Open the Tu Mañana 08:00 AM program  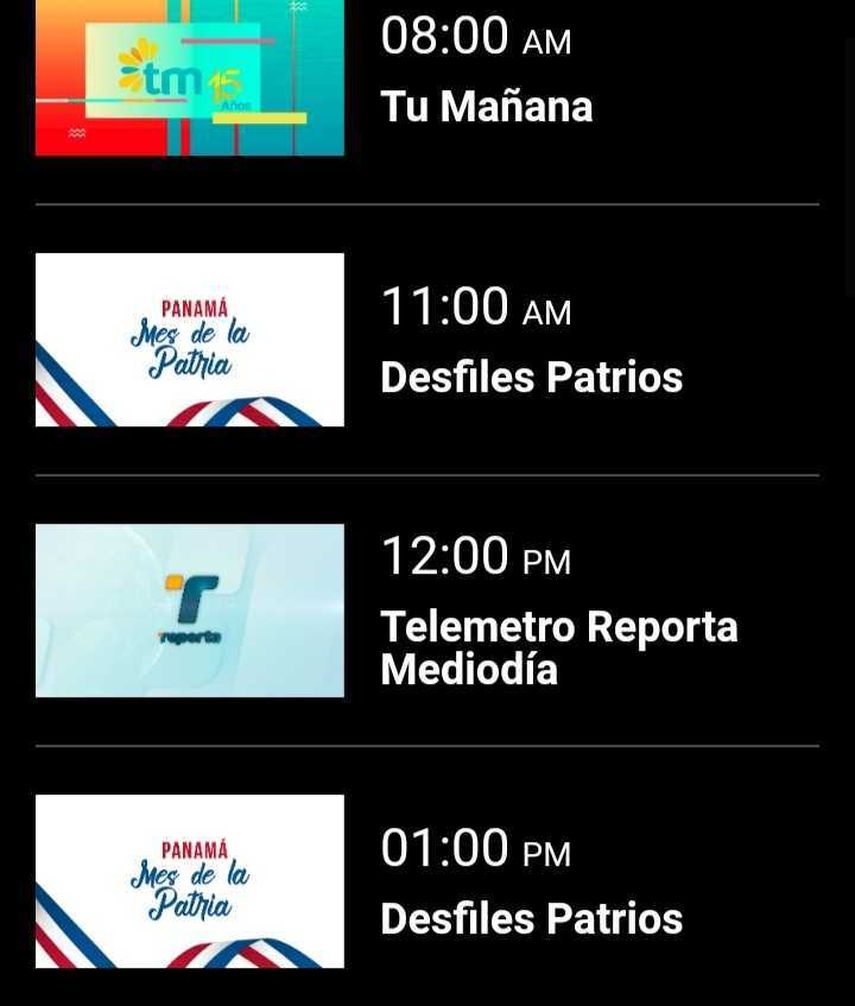click(486, 106)
